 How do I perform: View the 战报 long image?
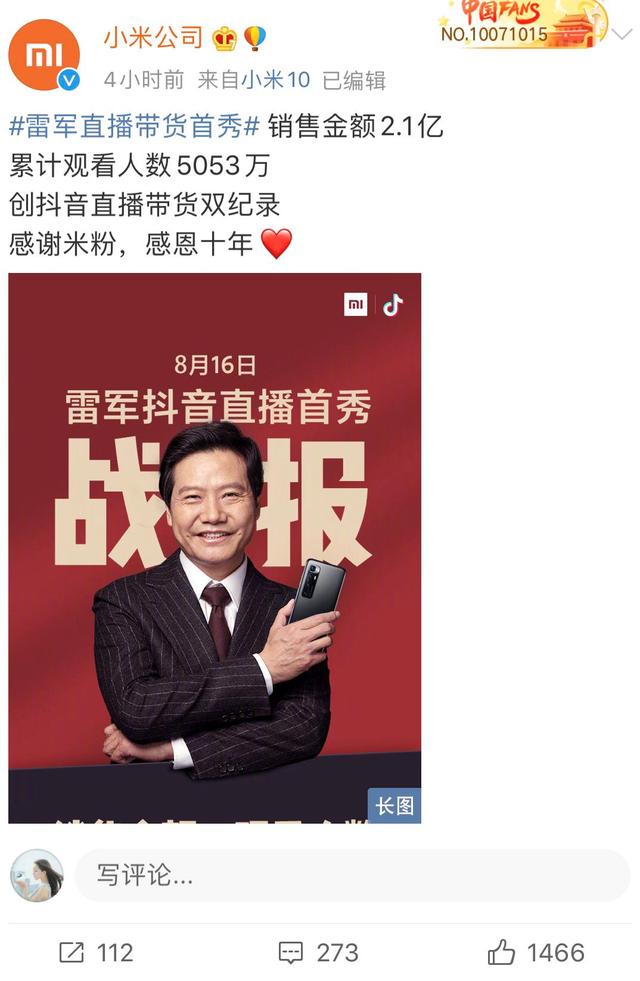pyautogui.click(x=215, y=547)
